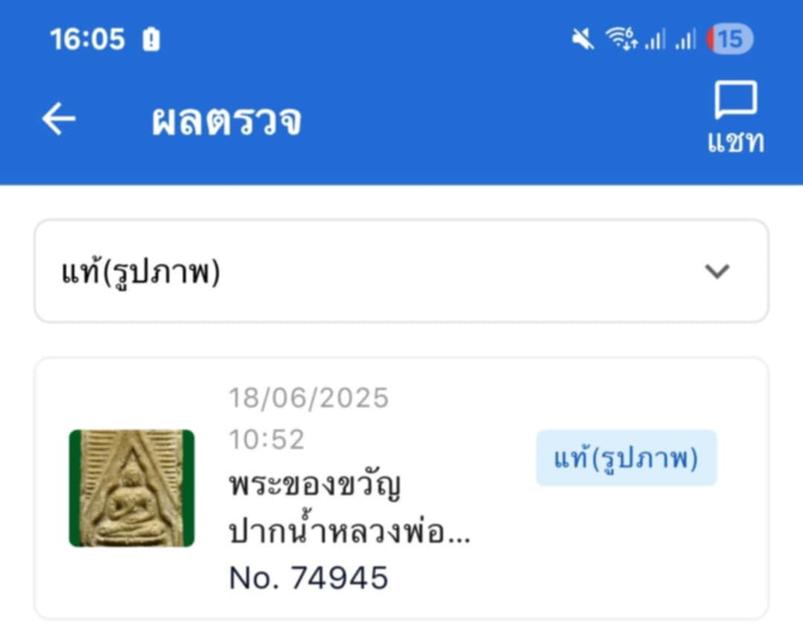
Task: Expand the แท้(รูปภาพ) filter dropdown
Action: (401, 272)
